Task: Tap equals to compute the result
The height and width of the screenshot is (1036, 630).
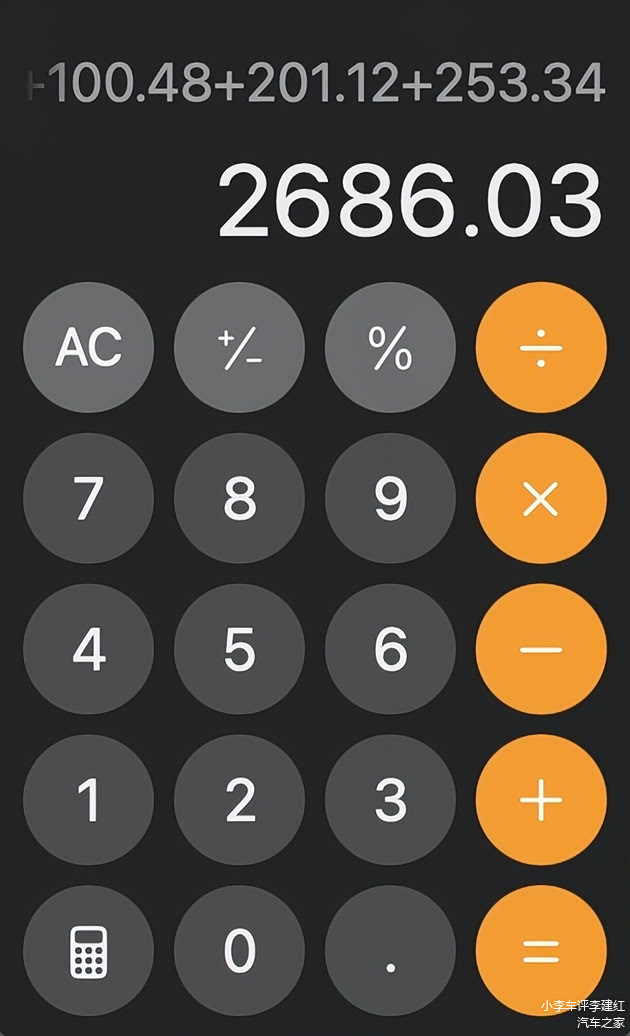Action: point(541,951)
